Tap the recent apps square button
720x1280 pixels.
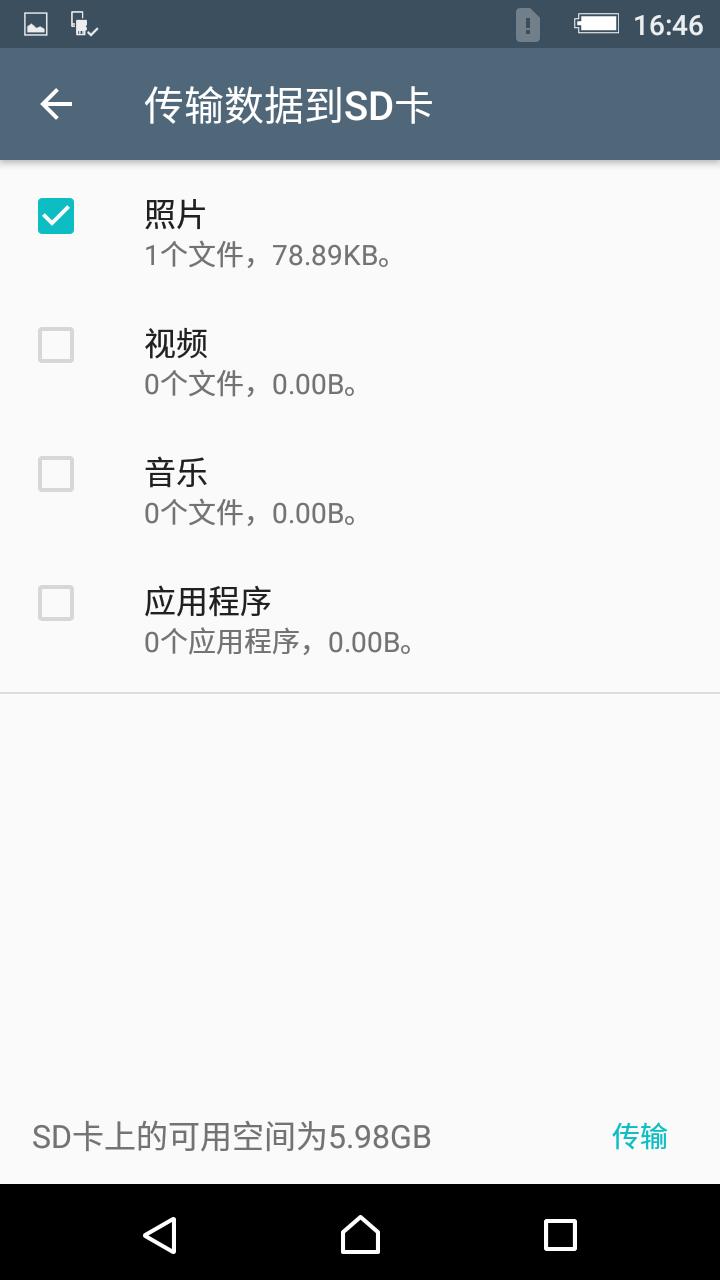[562, 1235]
